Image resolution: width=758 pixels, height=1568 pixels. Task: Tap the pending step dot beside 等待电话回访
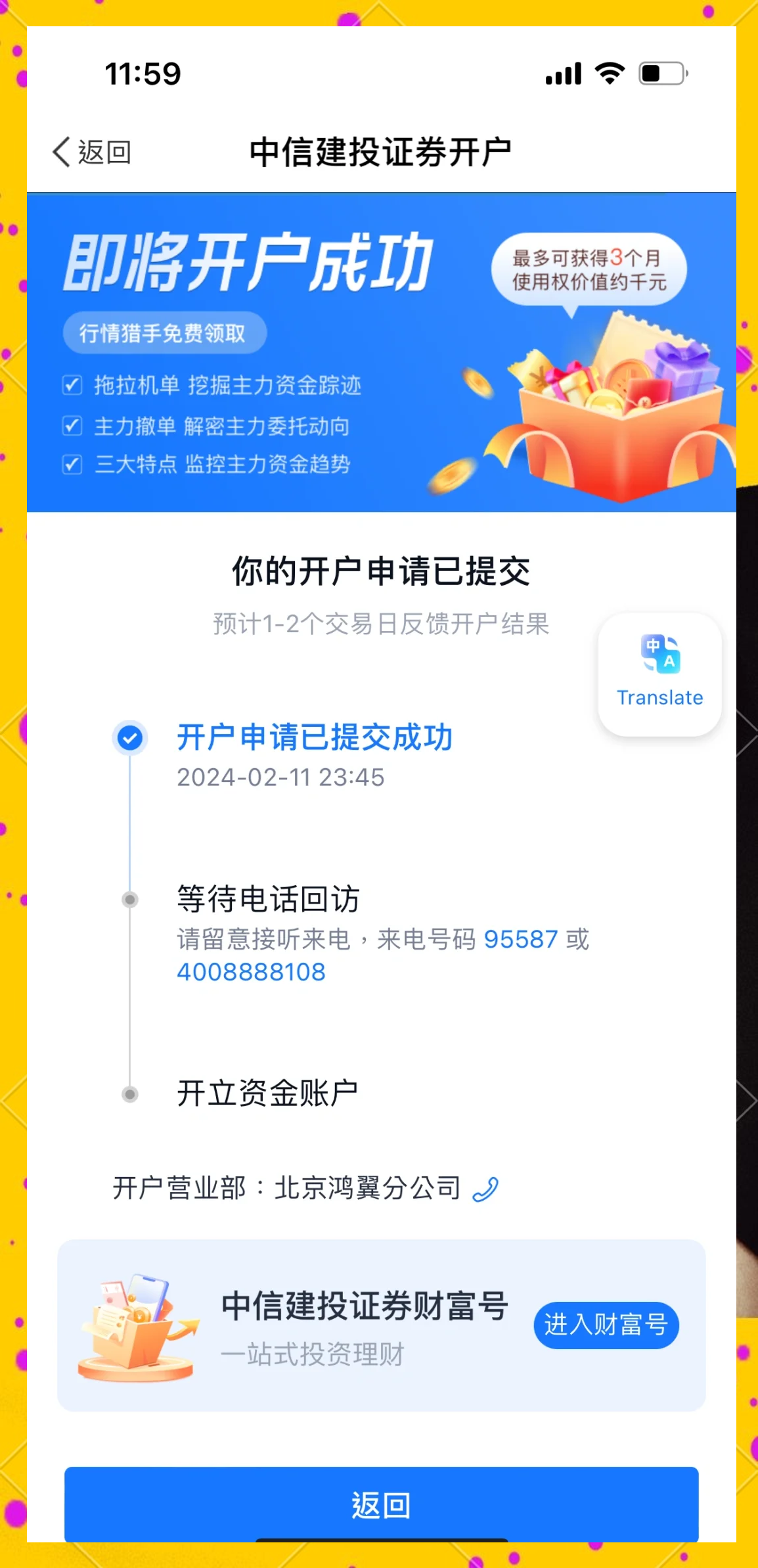click(x=129, y=898)
